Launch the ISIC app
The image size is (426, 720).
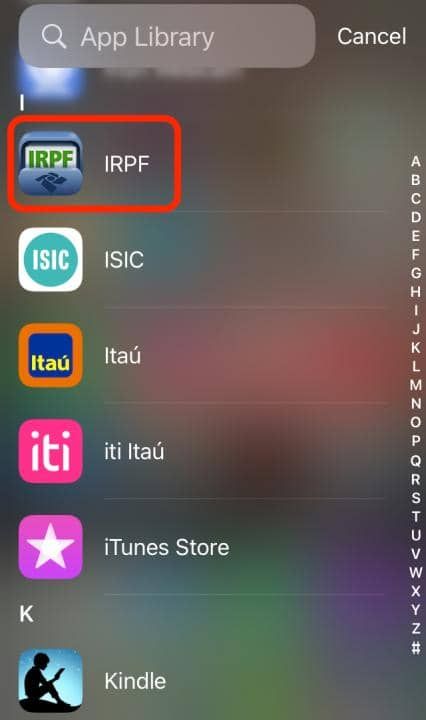50,259
